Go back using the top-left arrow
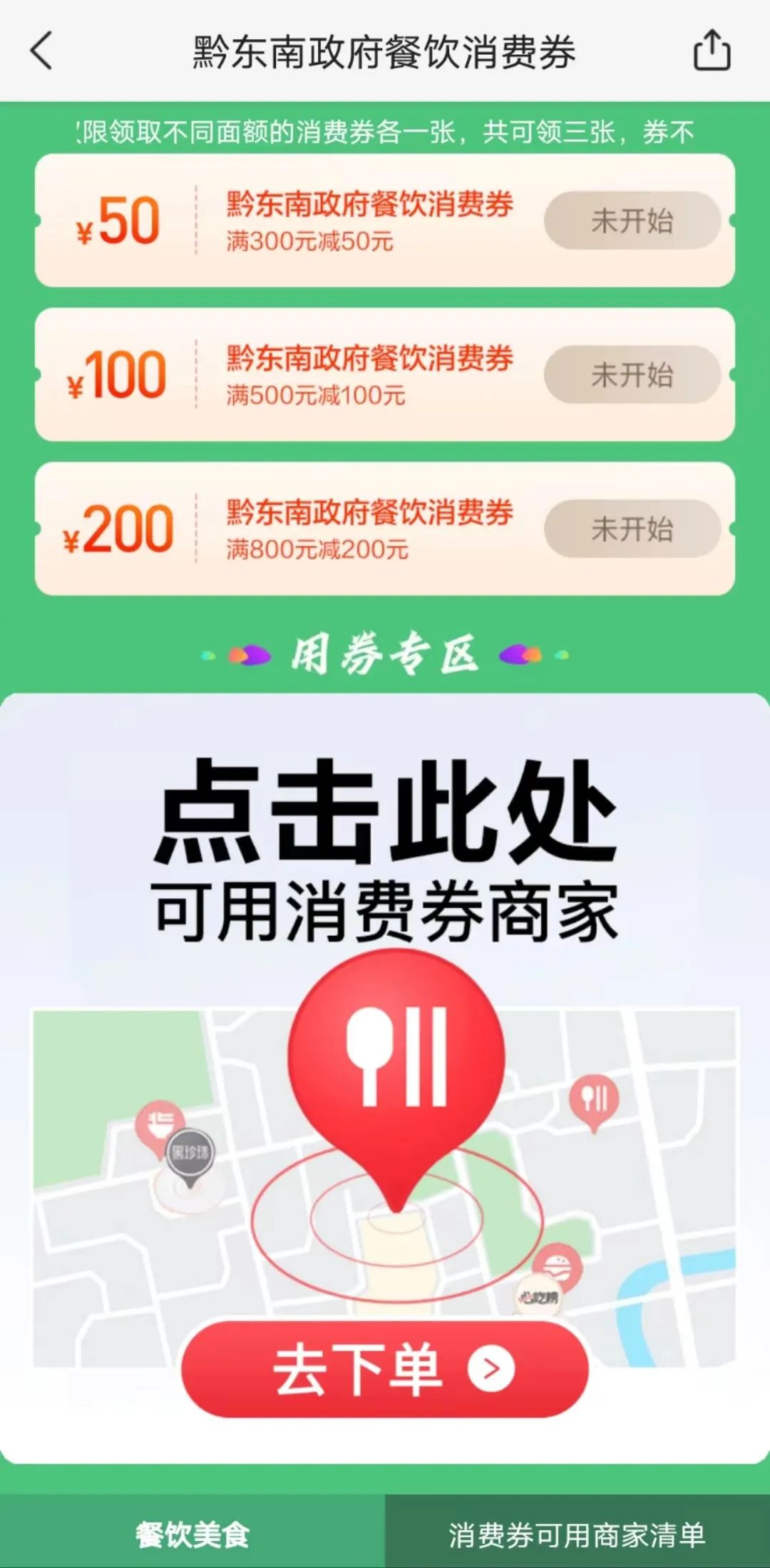770x1568 pixels. (x=41, y=51)
